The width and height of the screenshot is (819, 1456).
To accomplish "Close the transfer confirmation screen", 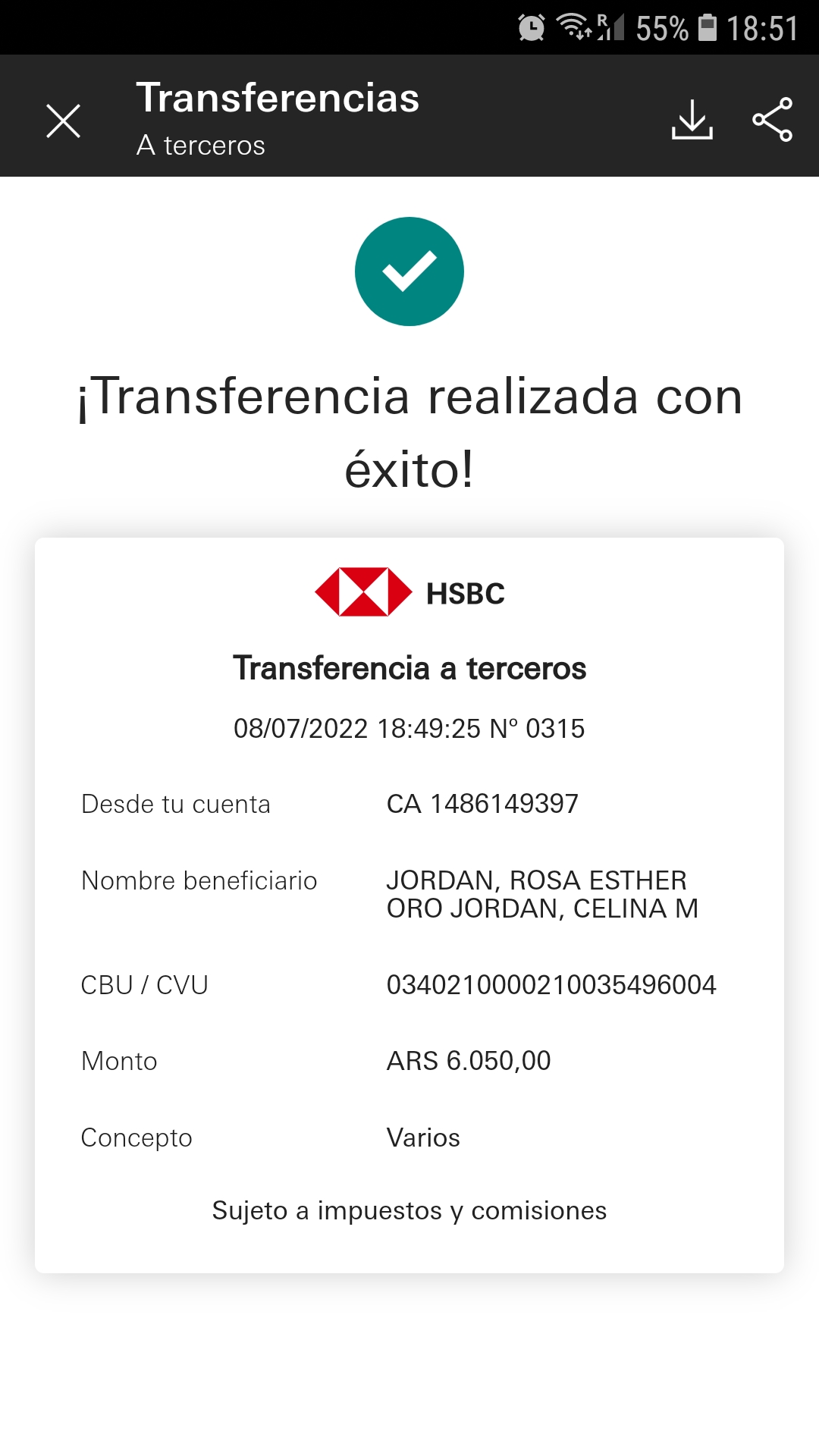I will (63, 121).
